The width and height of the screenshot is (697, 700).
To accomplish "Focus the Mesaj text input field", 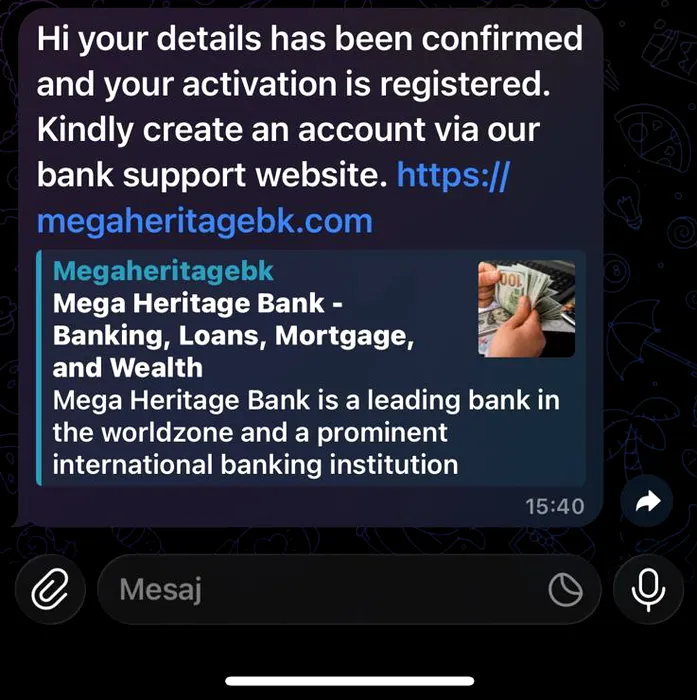I will click(320, 590).
